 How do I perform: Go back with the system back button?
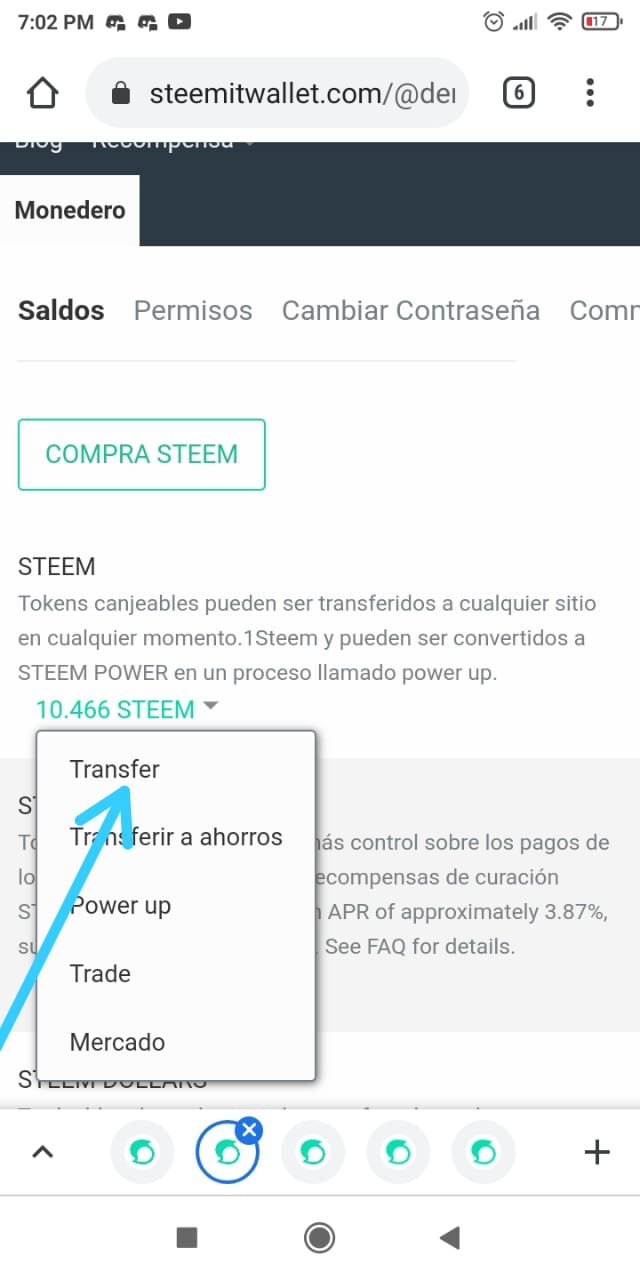450,1238
